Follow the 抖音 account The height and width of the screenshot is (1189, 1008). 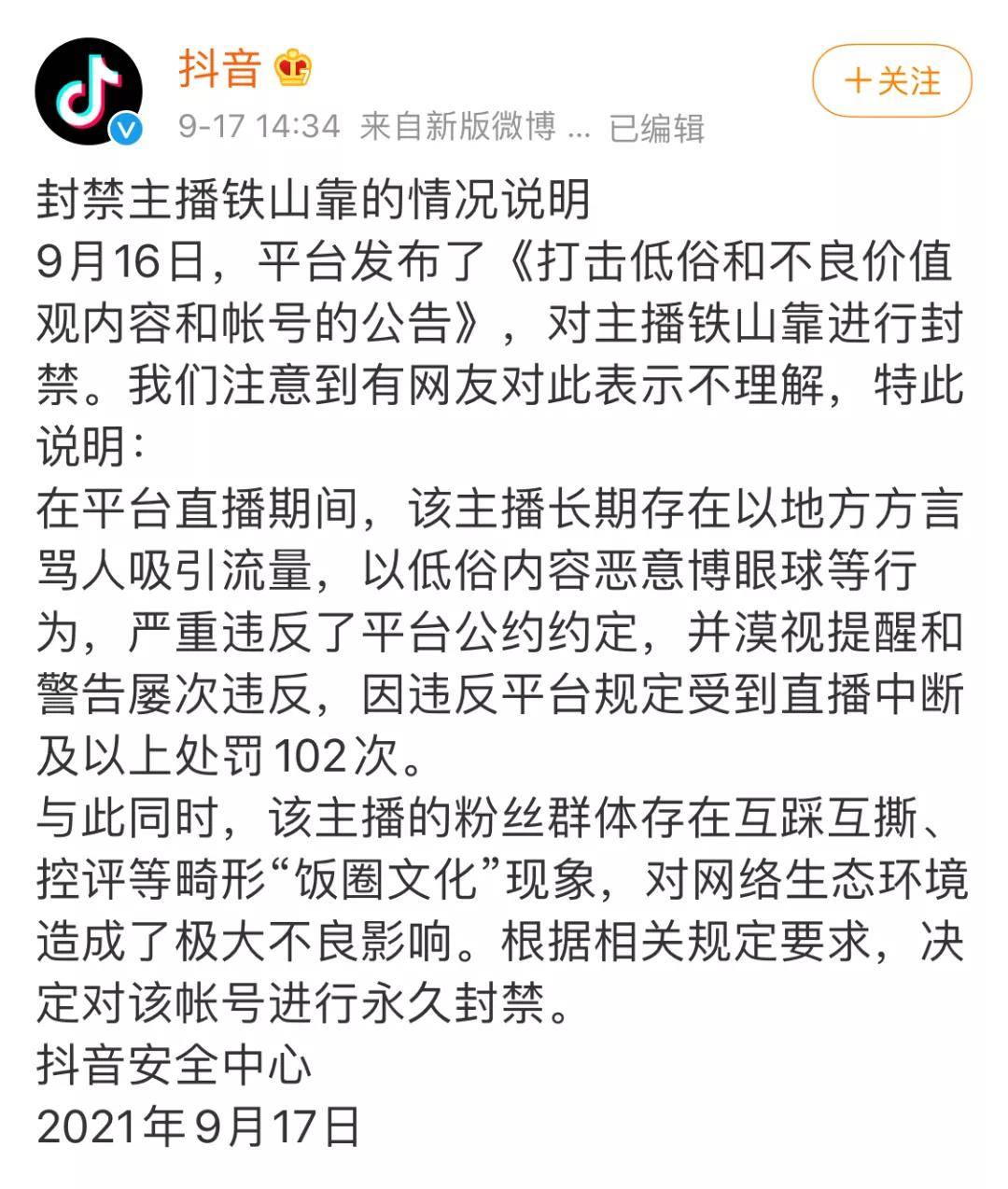891,81
